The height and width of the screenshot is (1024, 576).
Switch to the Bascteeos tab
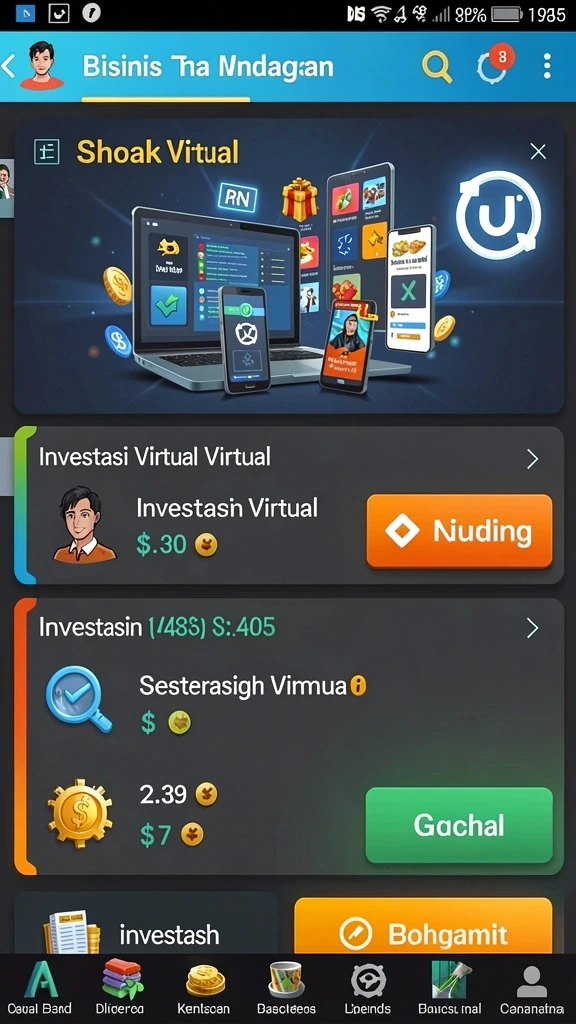pos(287,989)
